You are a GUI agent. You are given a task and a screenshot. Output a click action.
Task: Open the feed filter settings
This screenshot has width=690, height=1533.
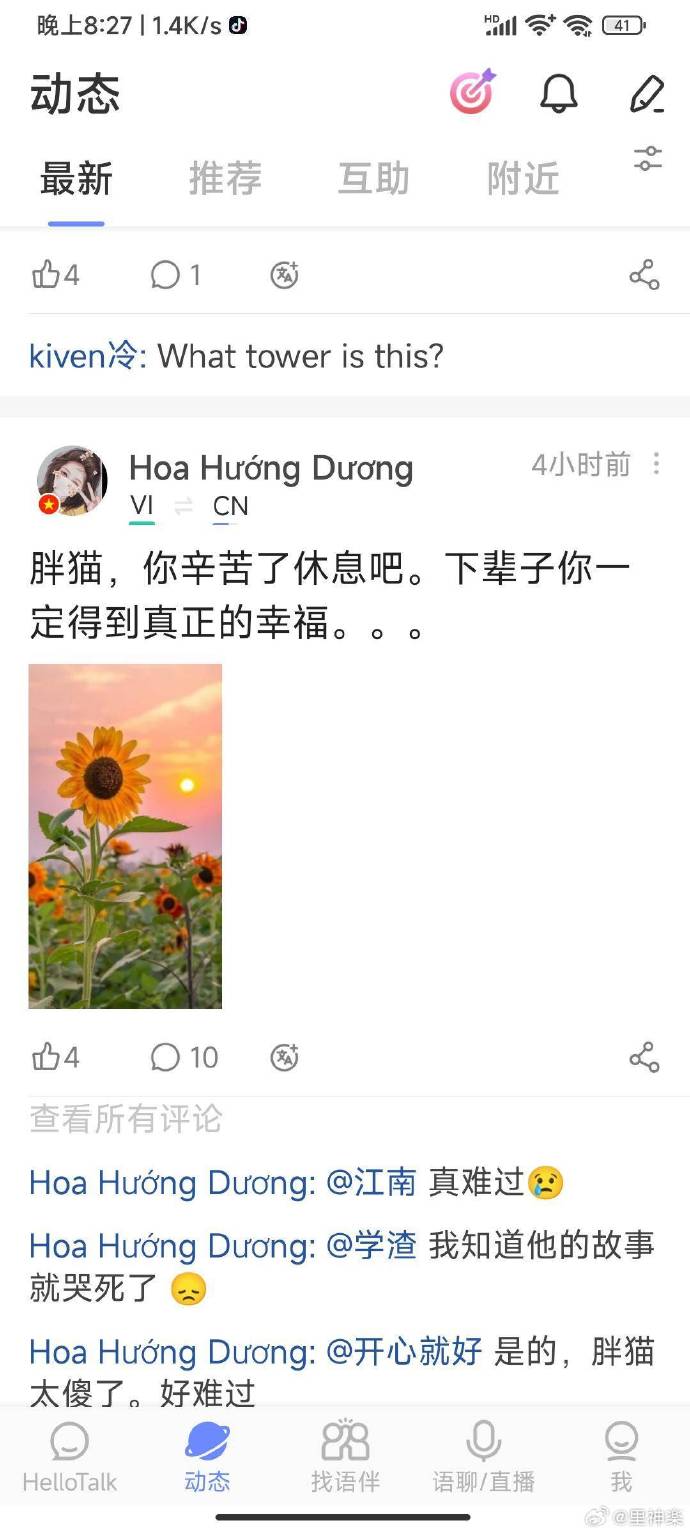pos(648,158)
